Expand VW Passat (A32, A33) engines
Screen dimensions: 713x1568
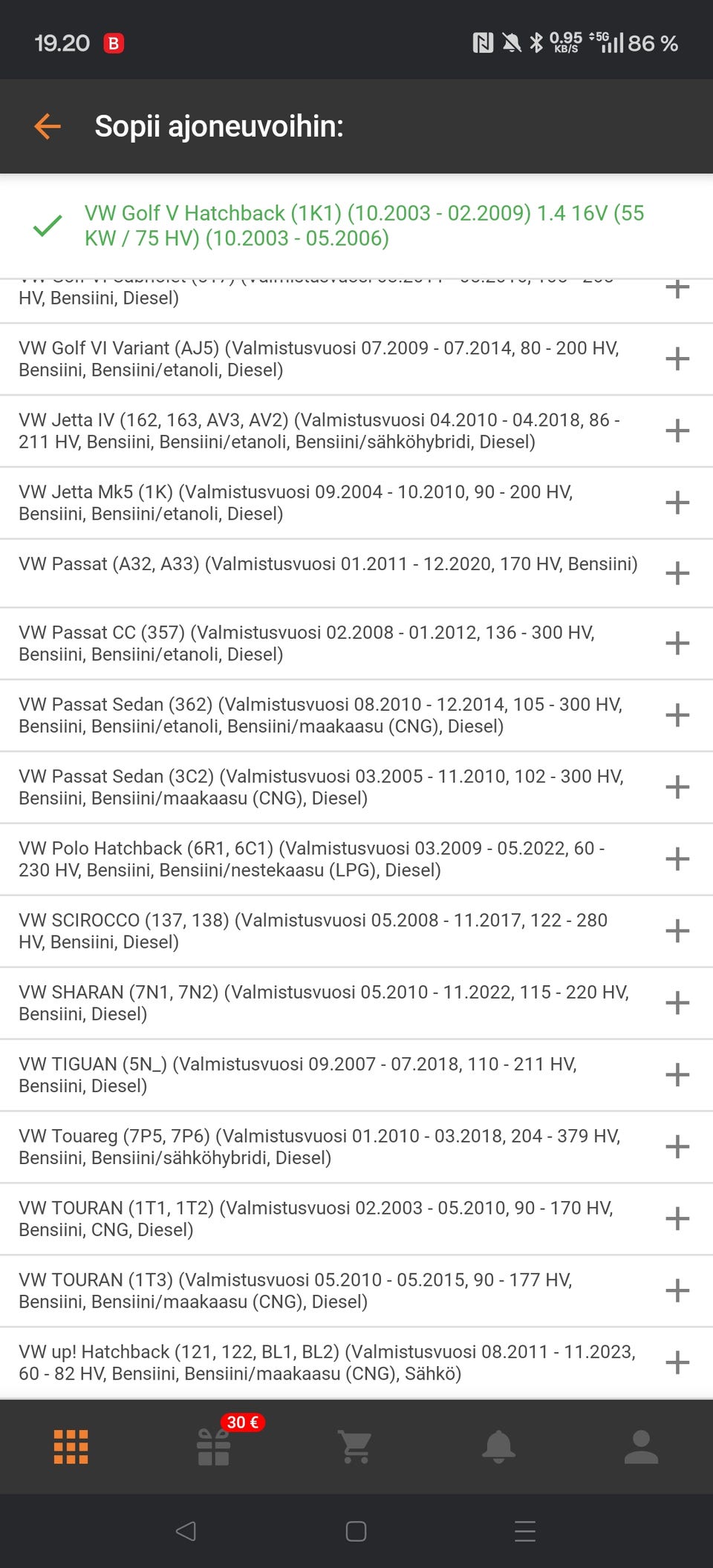677,573
